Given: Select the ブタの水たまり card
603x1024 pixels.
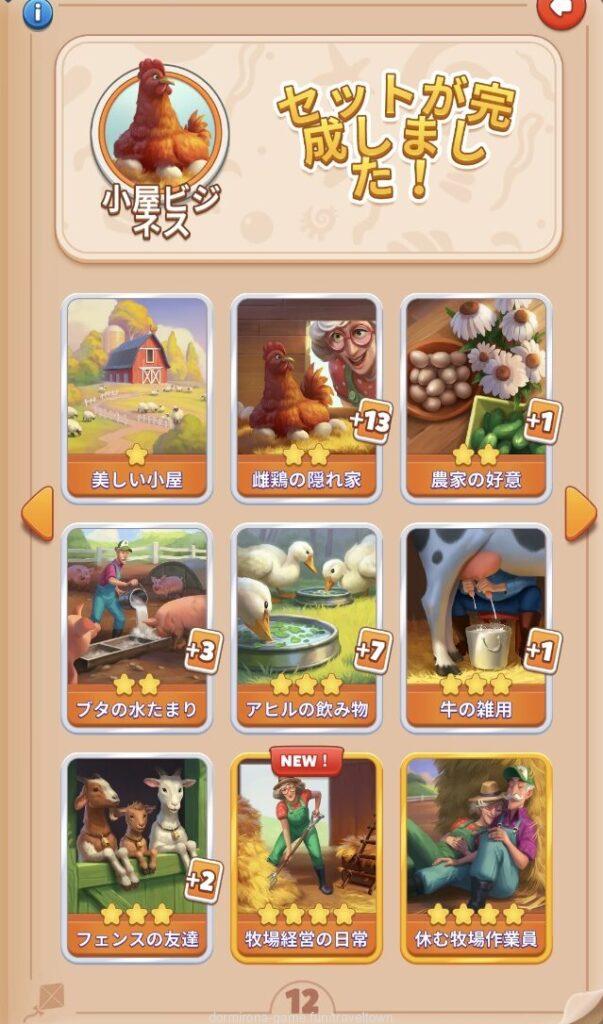Looking at the screenshot, I should [137, 627].
